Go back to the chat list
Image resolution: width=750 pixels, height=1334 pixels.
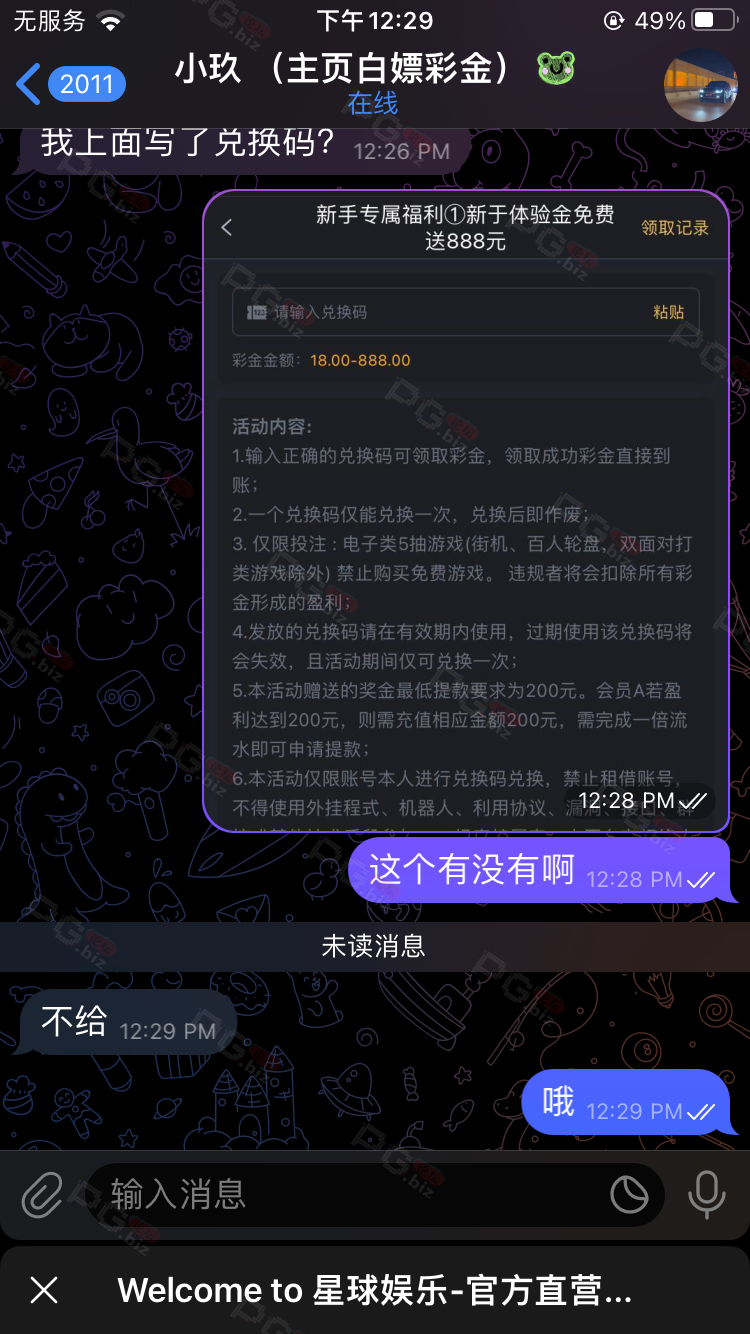coord(70,84)
